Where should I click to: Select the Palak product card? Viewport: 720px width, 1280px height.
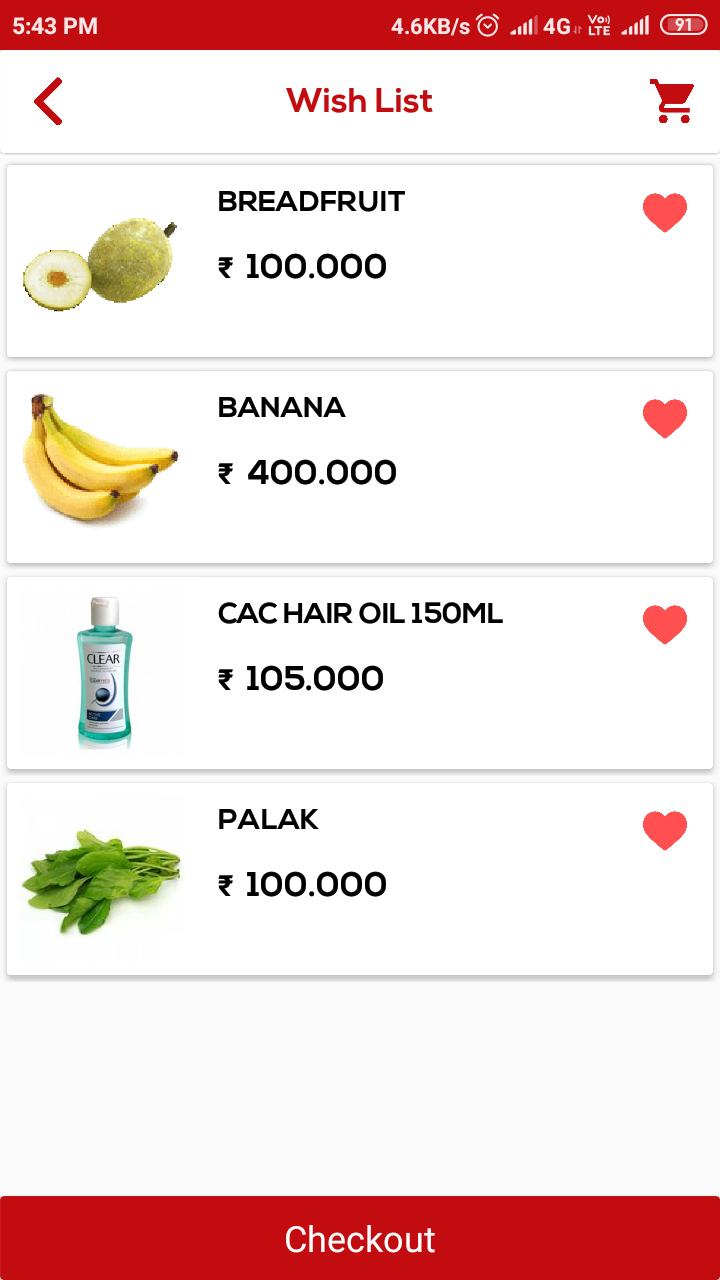click(360, 879)
